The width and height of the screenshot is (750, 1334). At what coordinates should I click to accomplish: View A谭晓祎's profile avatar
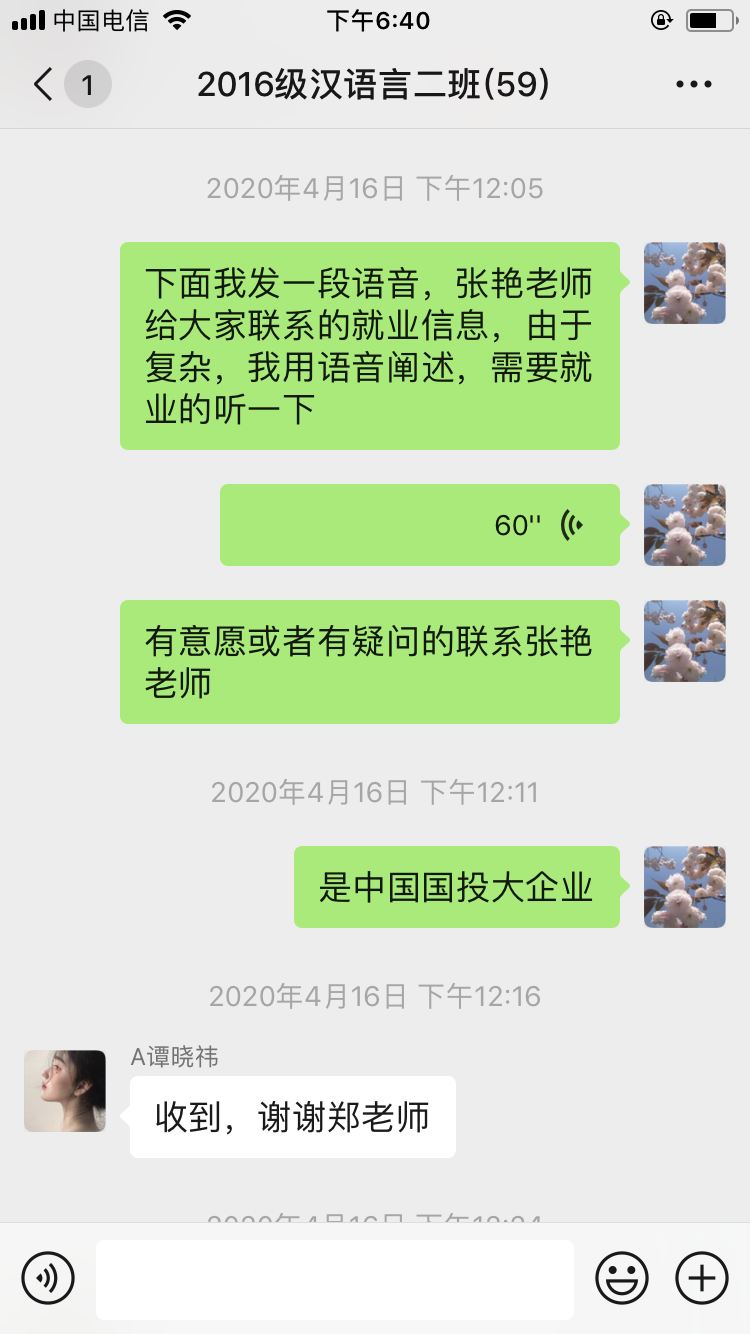[65, 1091]
